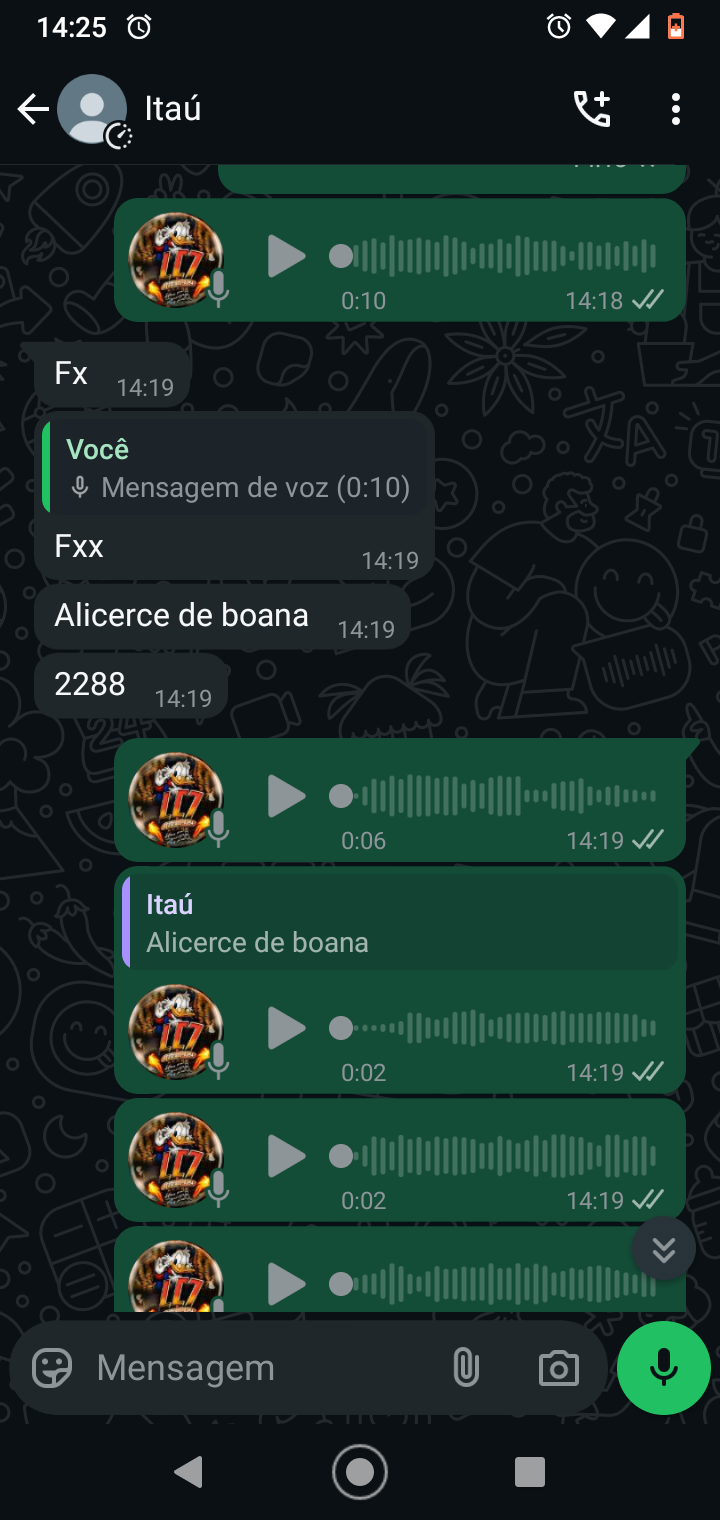Open the camera to send a photo

click(558, 1367)
